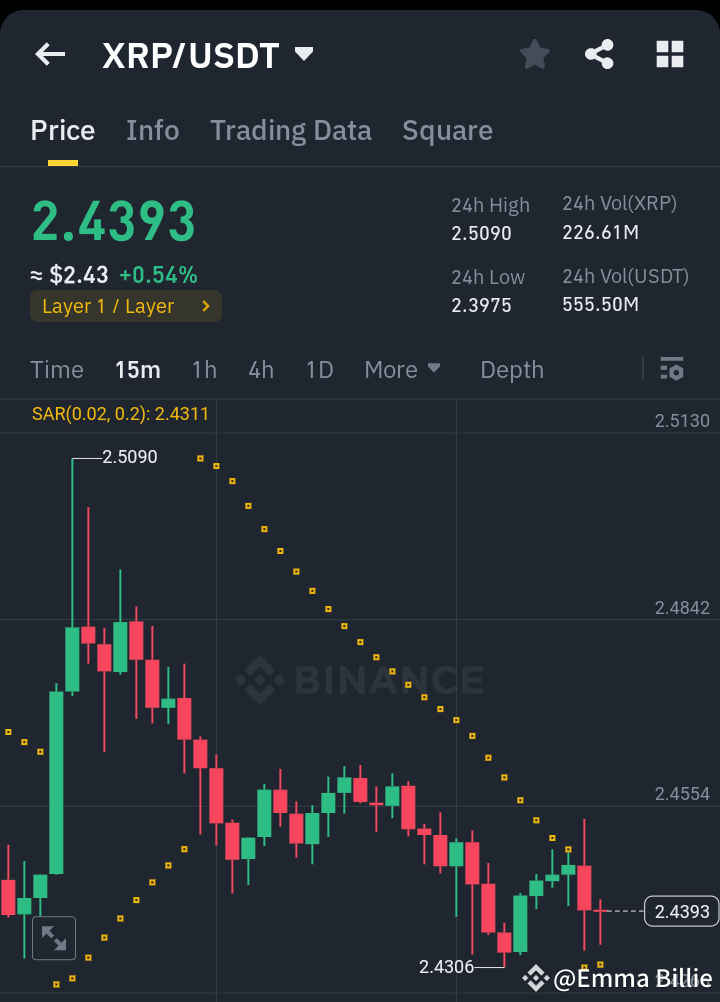Click the grid layout icon top right

pos(669,55)
